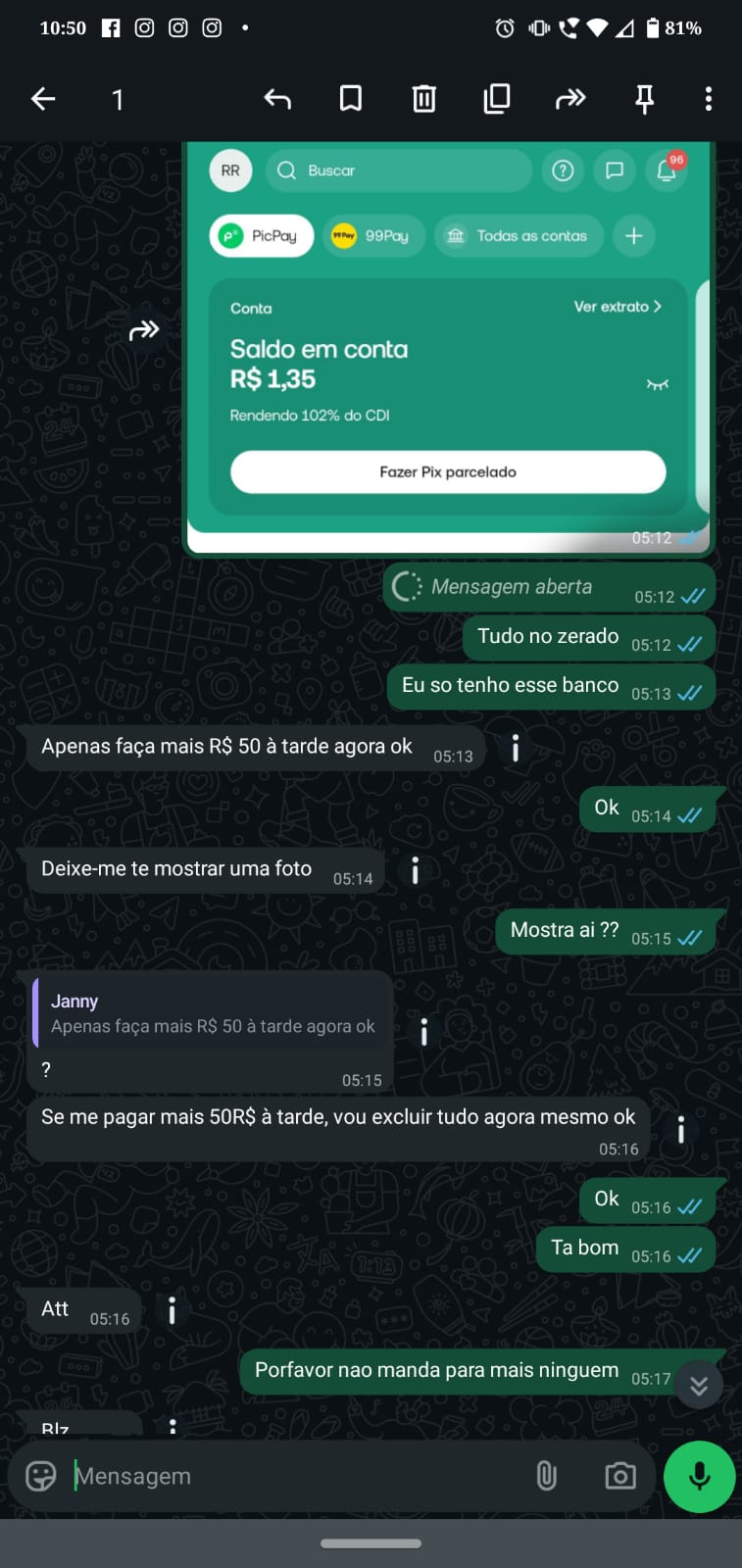The height and width of the screenshot is (1568, 742).
Task: Focus the Mensagem text field
Action: (x=294, y=1476)
